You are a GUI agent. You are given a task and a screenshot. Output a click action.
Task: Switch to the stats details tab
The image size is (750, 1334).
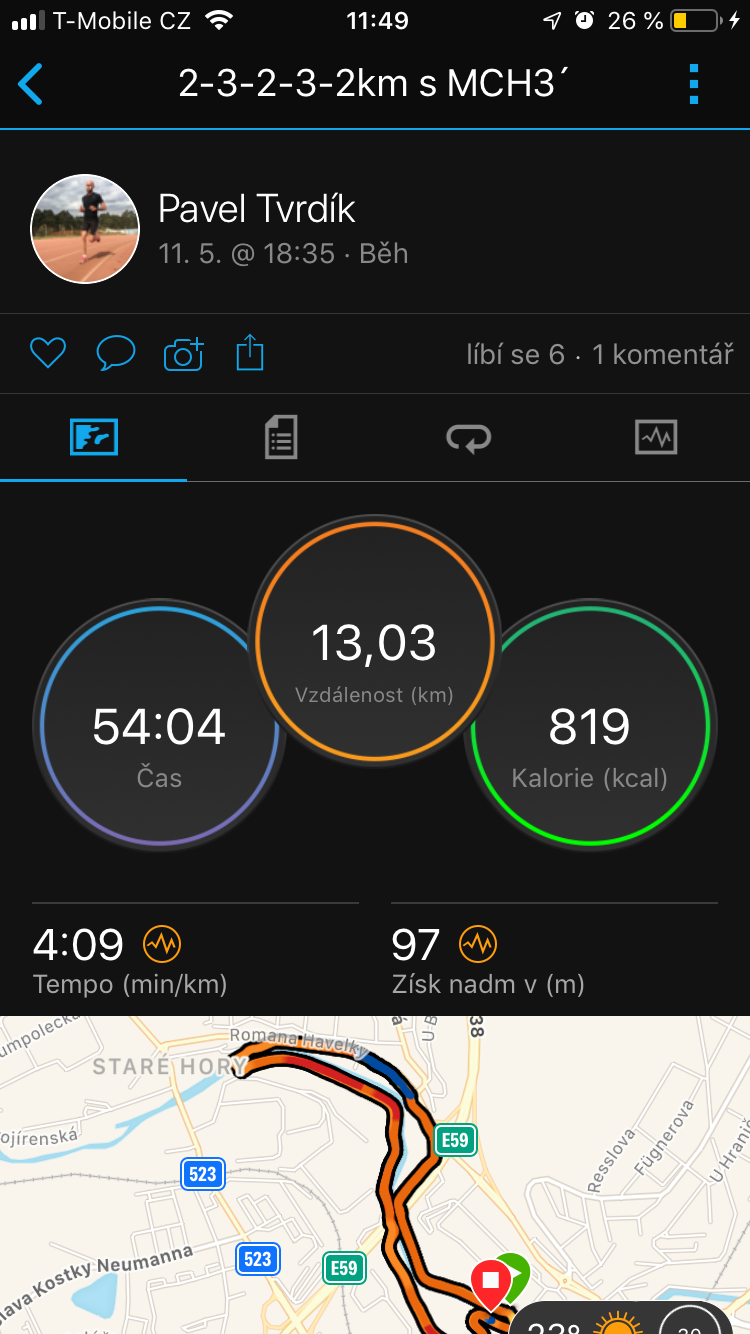pyautogui.click(x=281, y=437)
